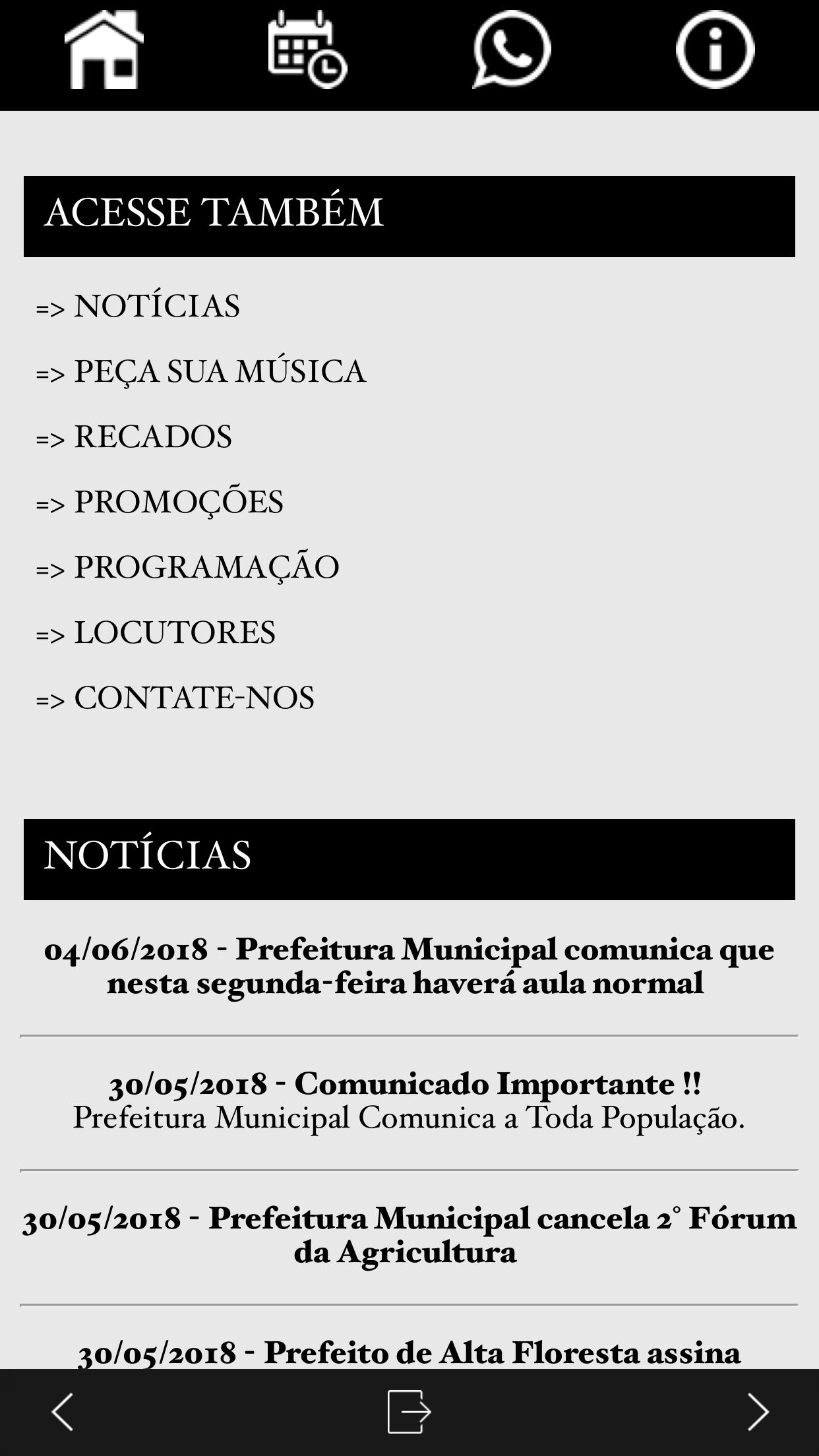
Task: Open the Prefeito de Alta Floresta news
Action: (x=409, y=1352)
